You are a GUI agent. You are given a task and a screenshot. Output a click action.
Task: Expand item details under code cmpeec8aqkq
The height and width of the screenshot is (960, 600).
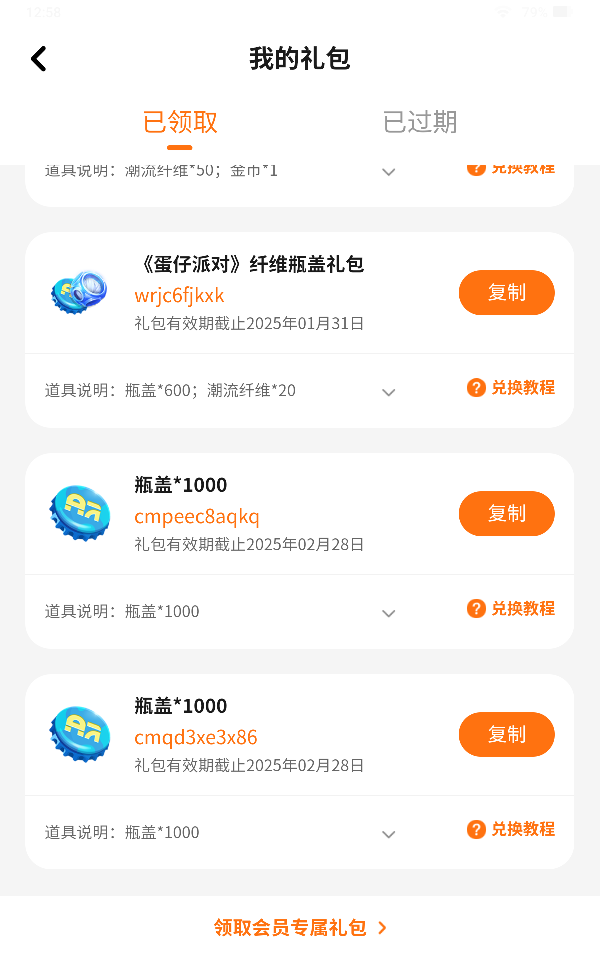click(x=389, y=613)
